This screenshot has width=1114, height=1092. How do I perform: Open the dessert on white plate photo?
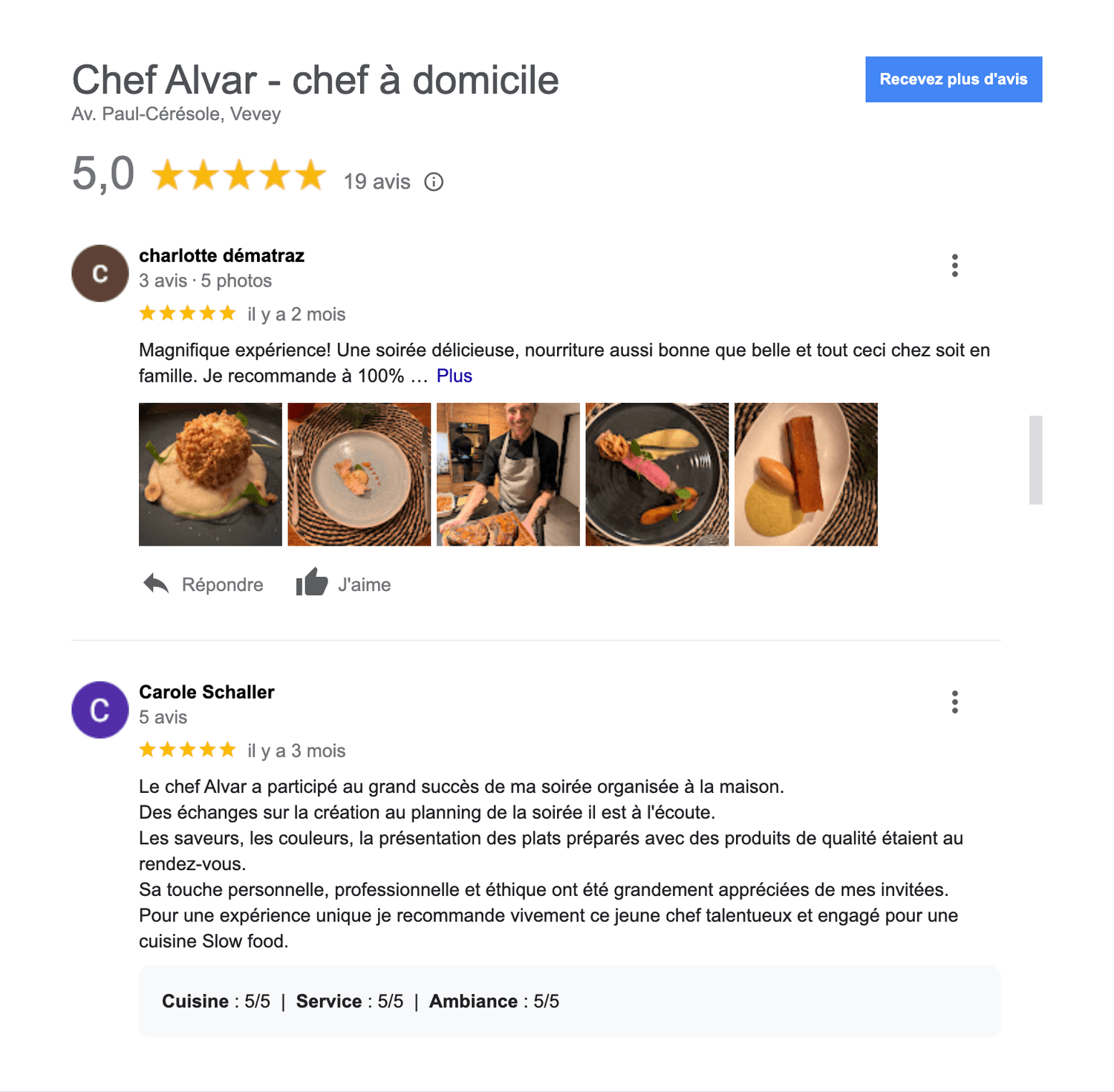(x=806, y=474)
